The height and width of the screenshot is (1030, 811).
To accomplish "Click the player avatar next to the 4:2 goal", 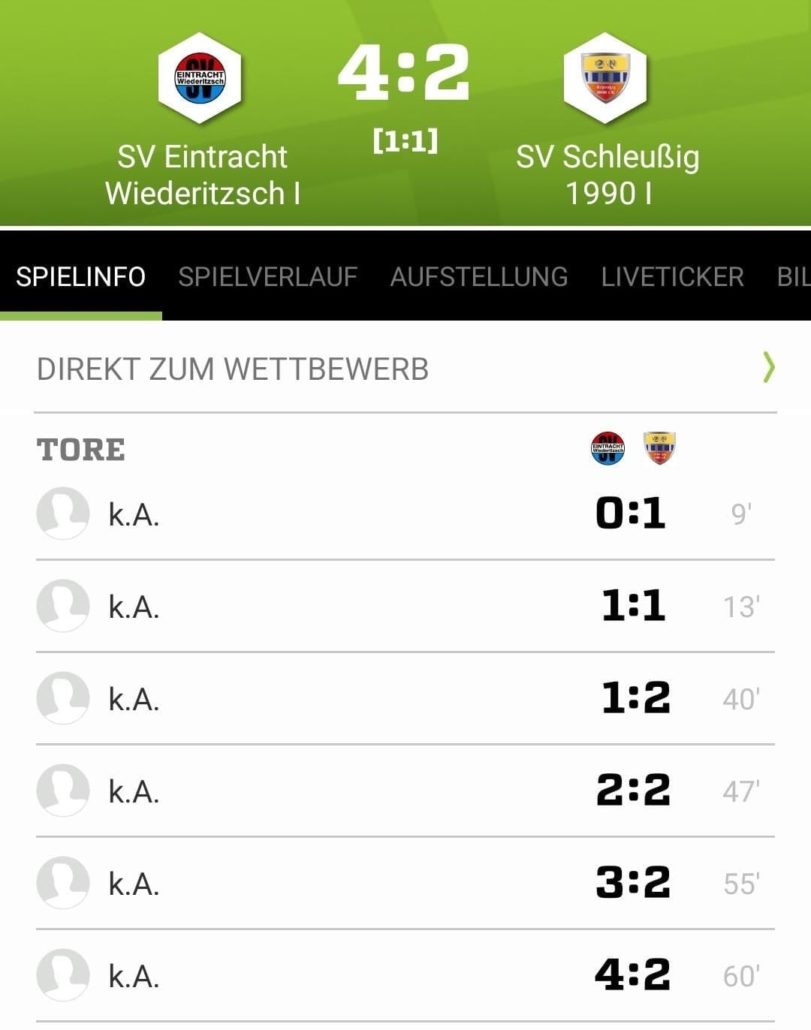I will click(x=63, y=976).
